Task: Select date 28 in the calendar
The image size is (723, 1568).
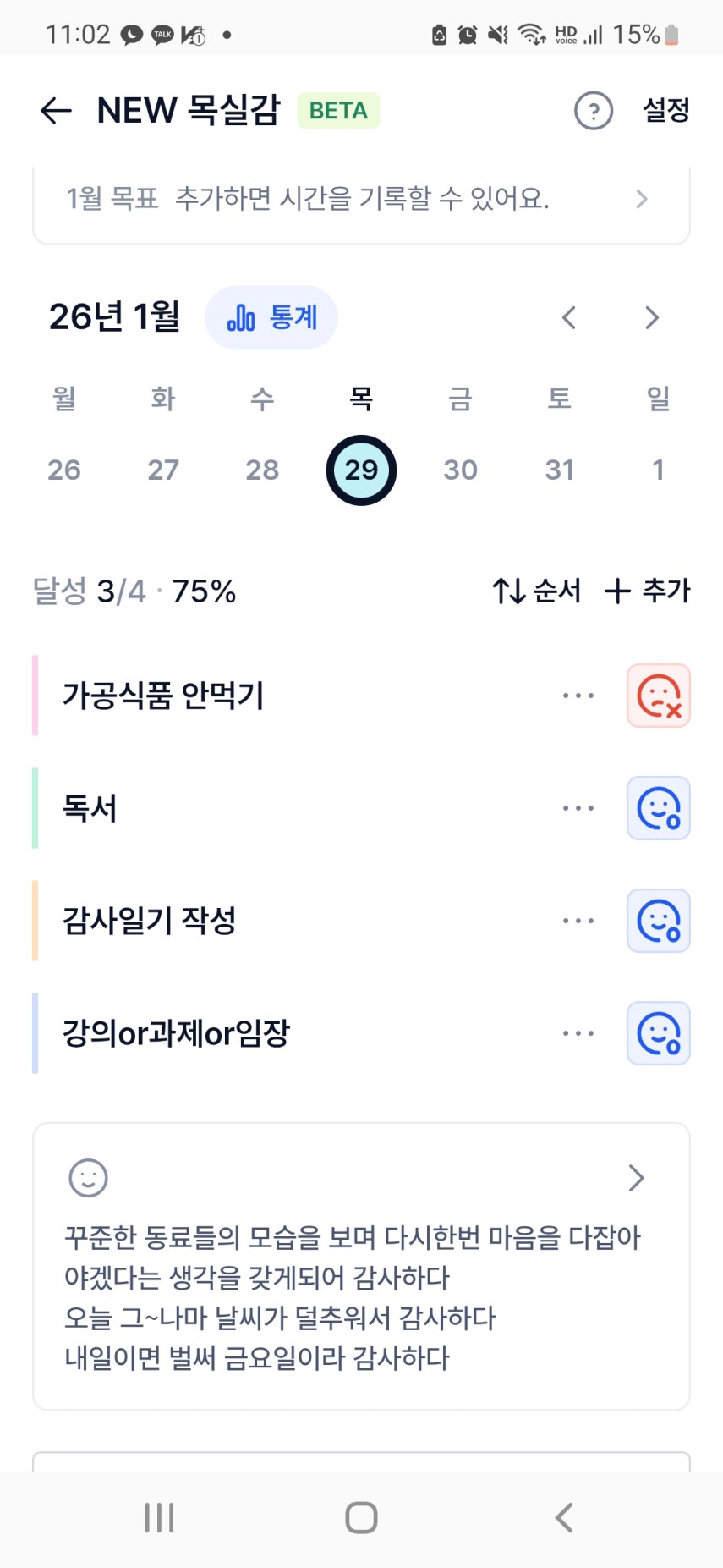Action: (262, 470)
